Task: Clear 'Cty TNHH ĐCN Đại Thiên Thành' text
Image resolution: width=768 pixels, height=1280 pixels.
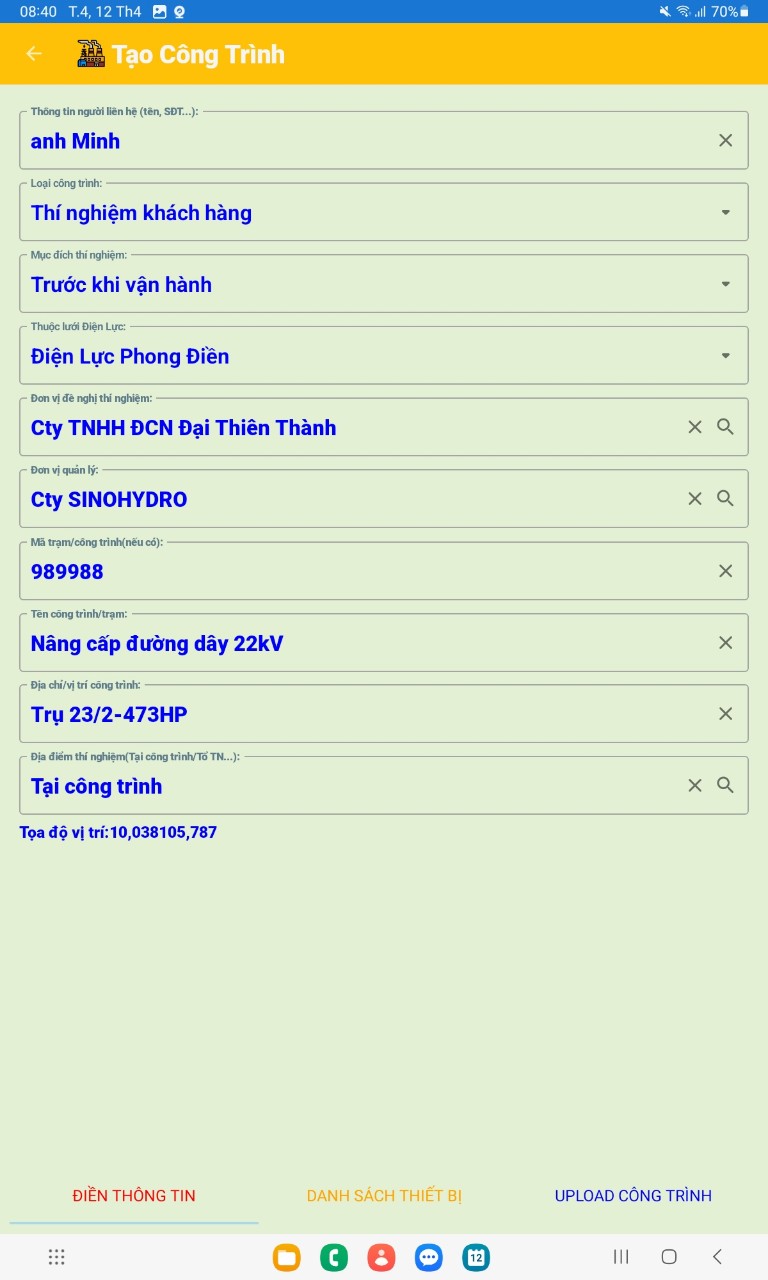Action: [x=695, y=427]
